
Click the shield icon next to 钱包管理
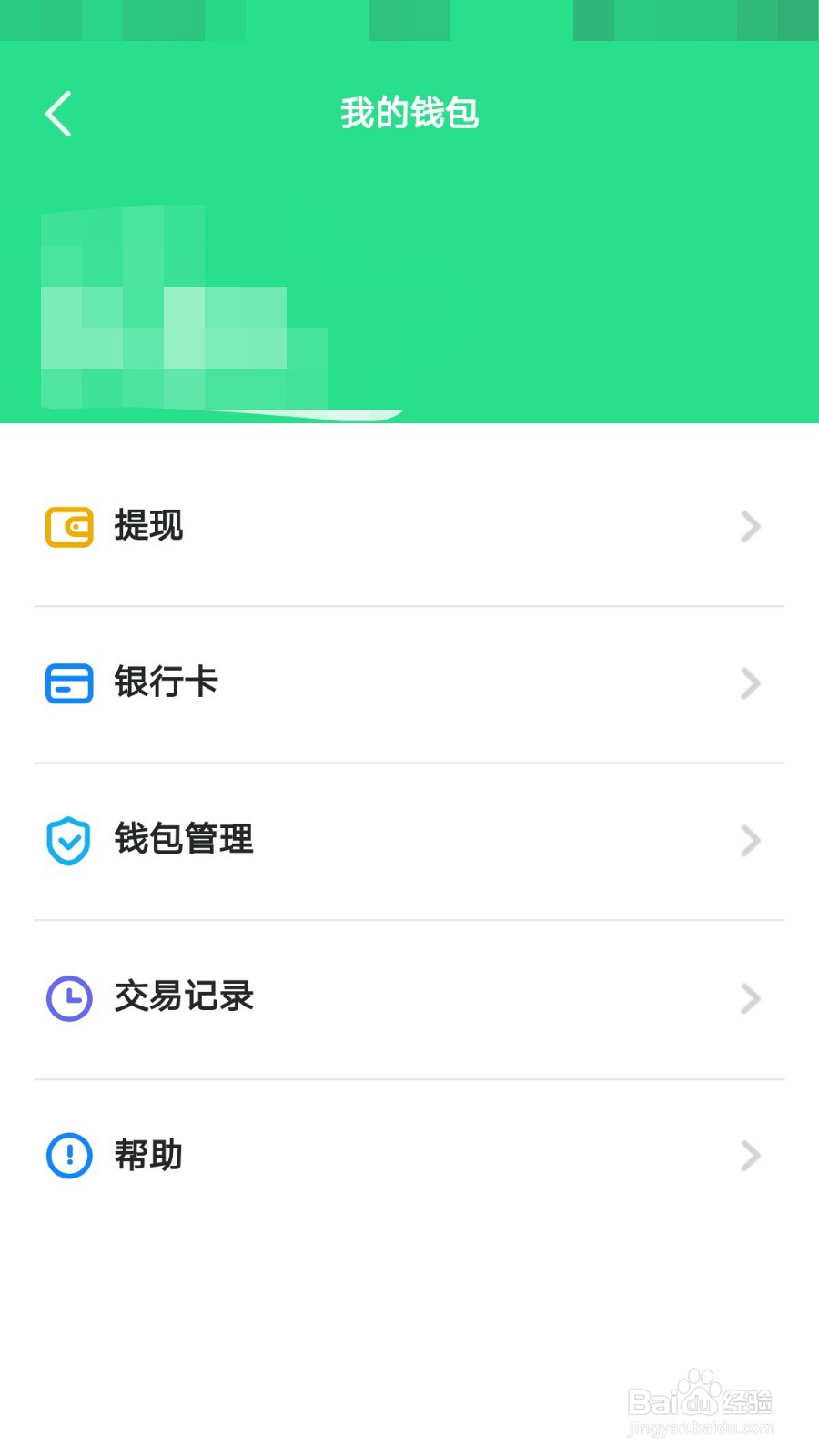click(x=68, y=840)
